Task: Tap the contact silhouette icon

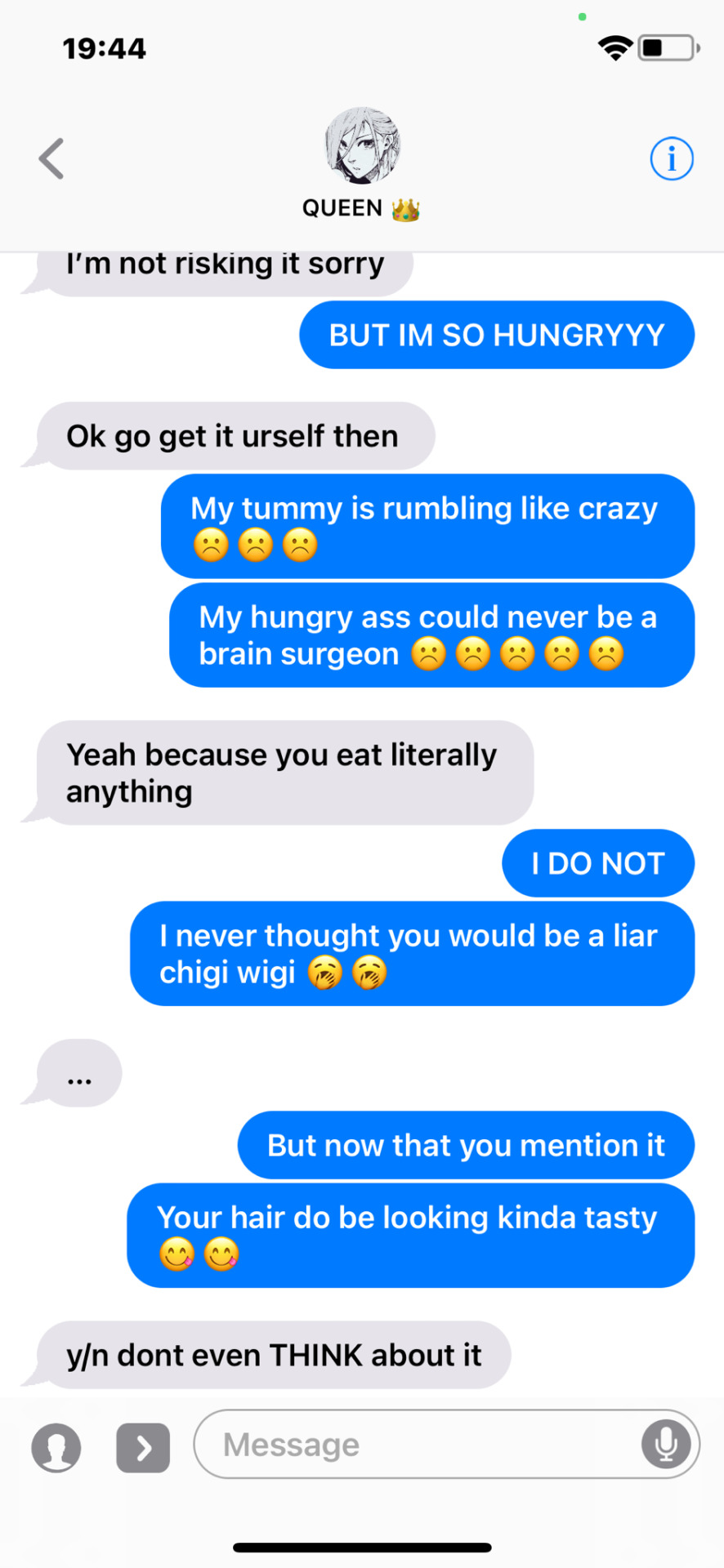Action: (56, 1448)
